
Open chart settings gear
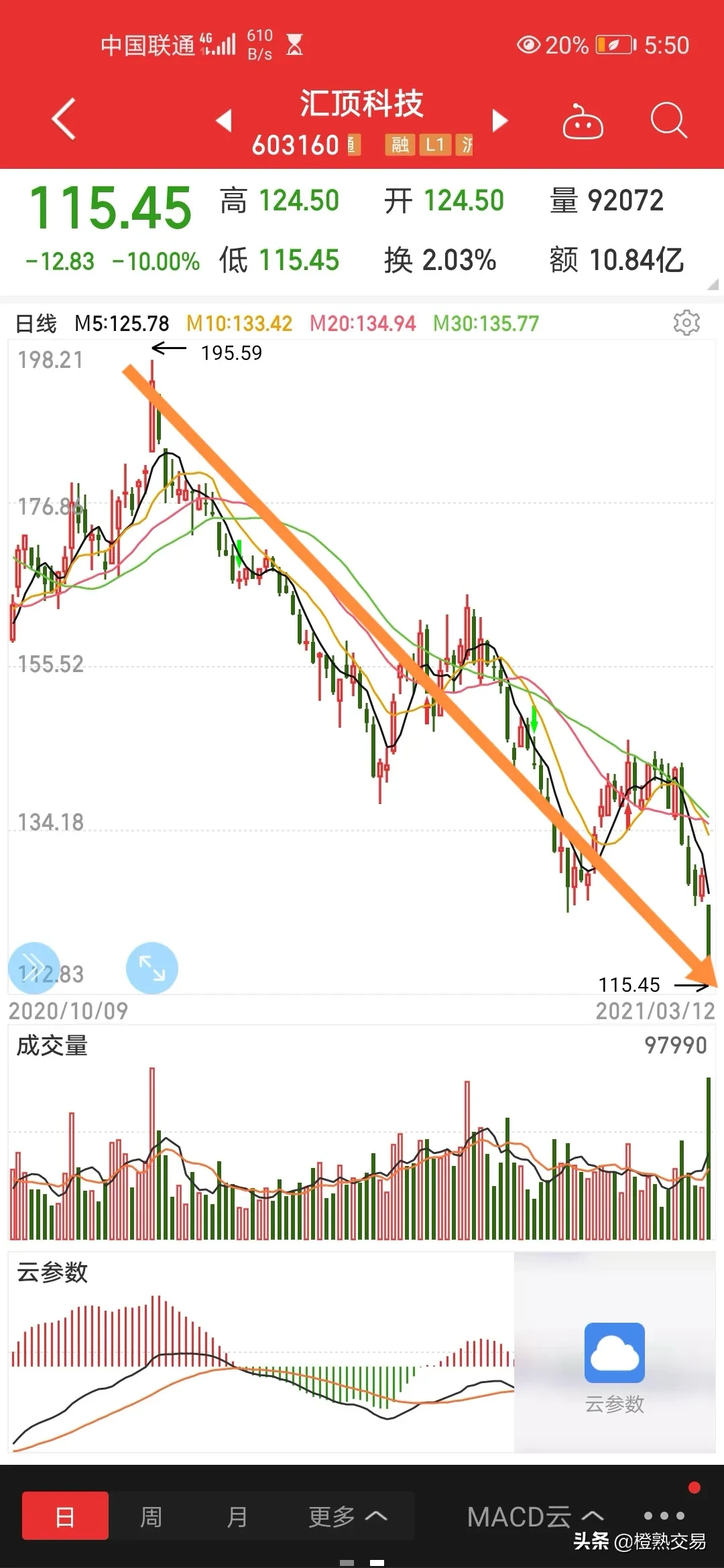pyautogui.click(x=686, y=323)
